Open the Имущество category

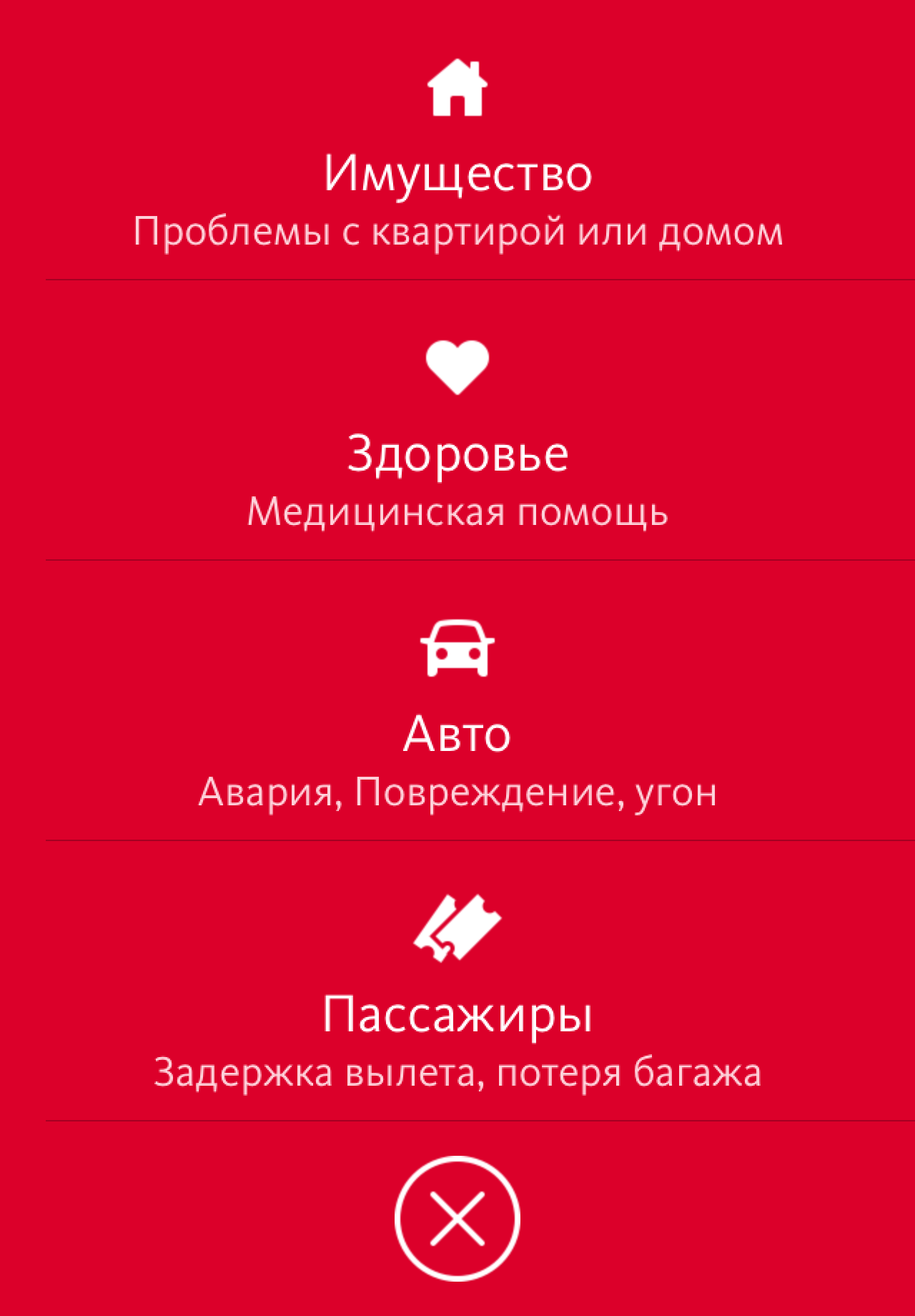pyautogui.click(x=457, y=174)
